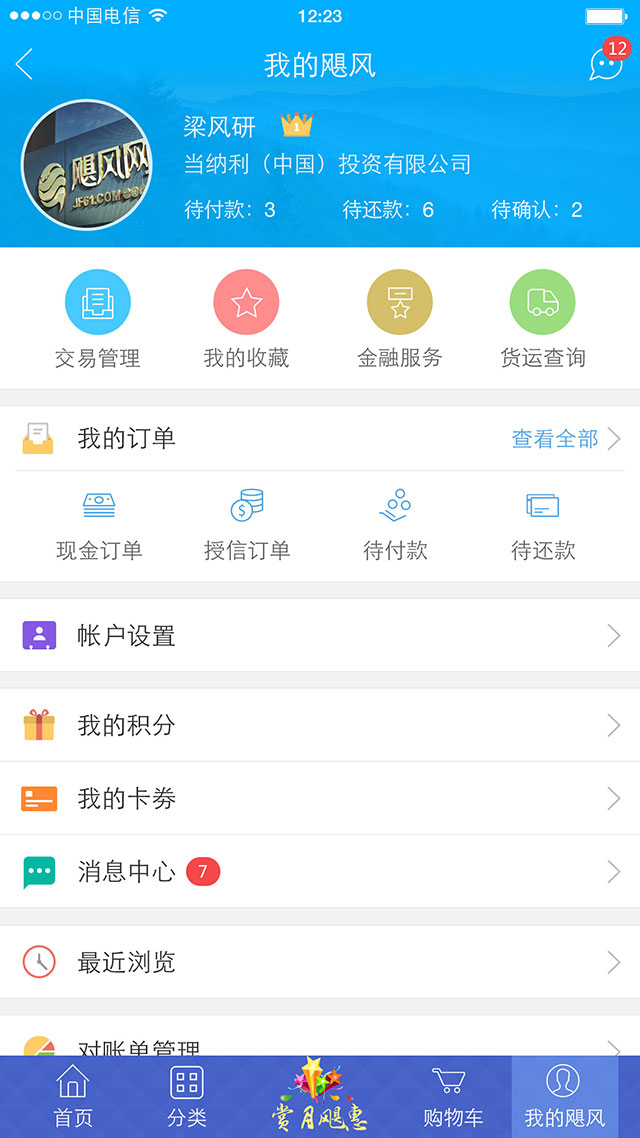Open 我的积分 points row
Screen dimensions: 640x1138
point(320,725)
